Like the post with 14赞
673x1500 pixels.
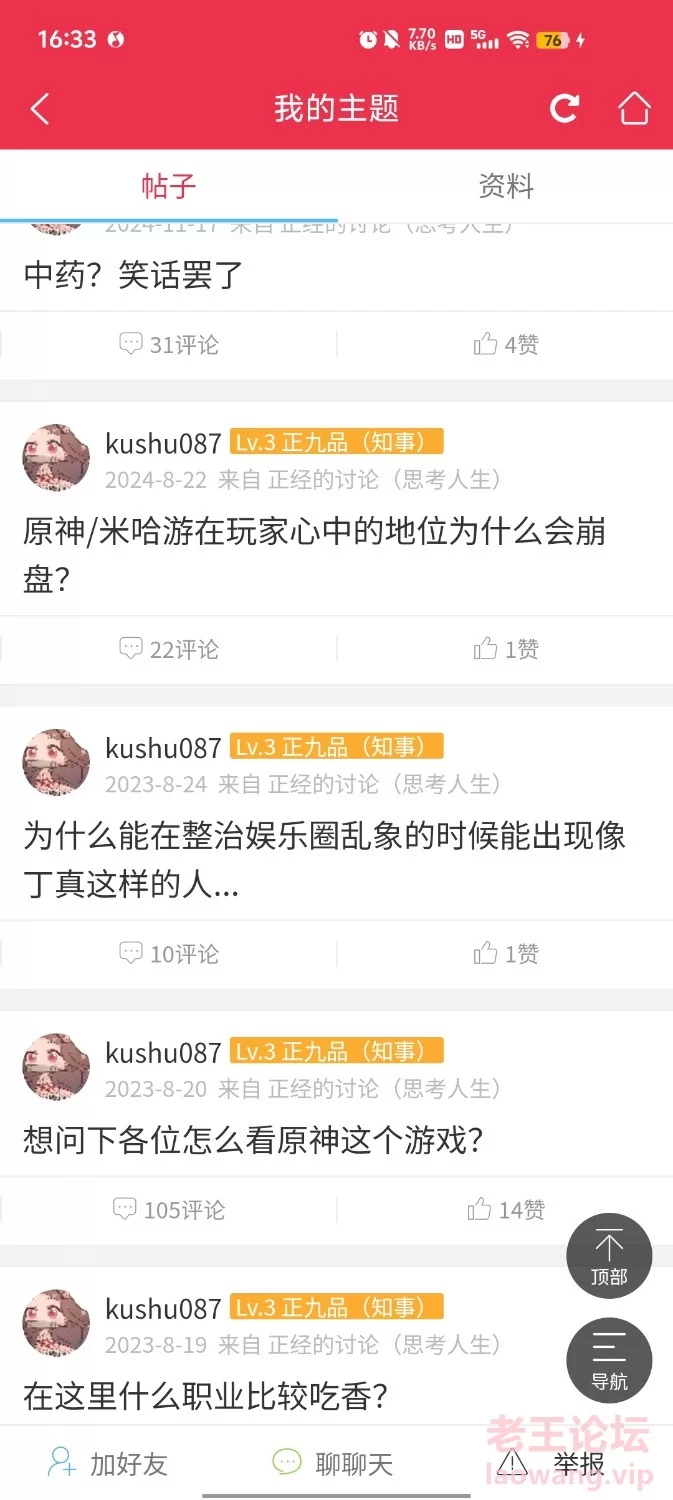(x=506, y=1210)
